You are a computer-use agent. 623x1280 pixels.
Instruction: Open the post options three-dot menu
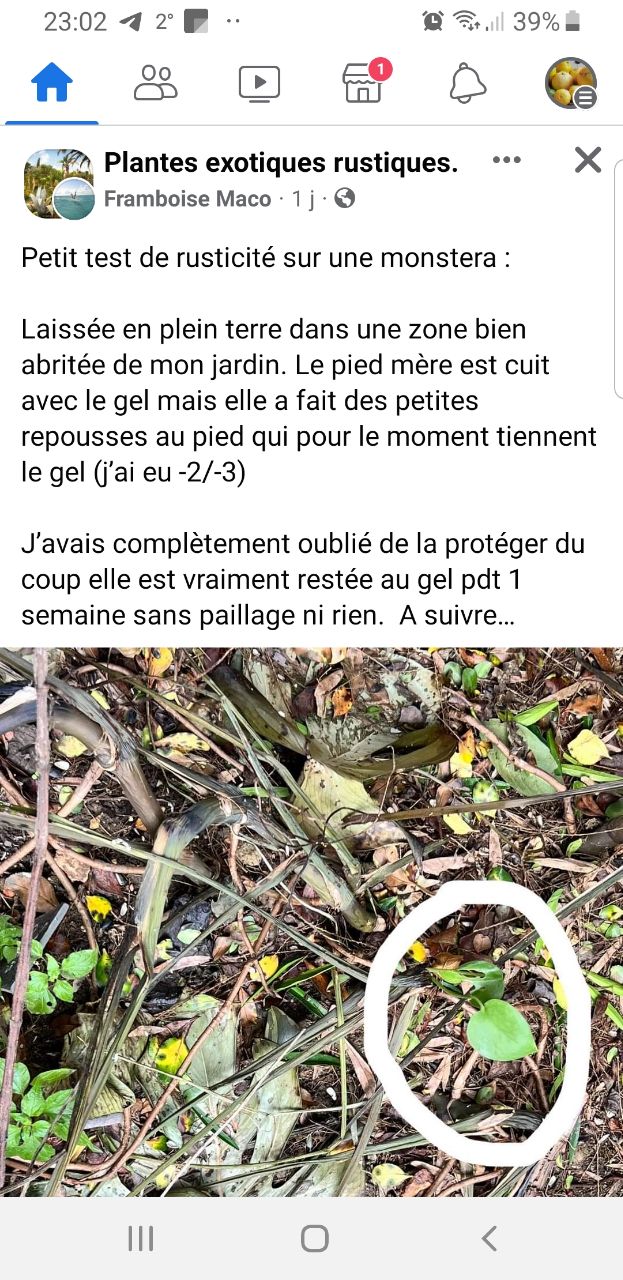click(507, 160)
